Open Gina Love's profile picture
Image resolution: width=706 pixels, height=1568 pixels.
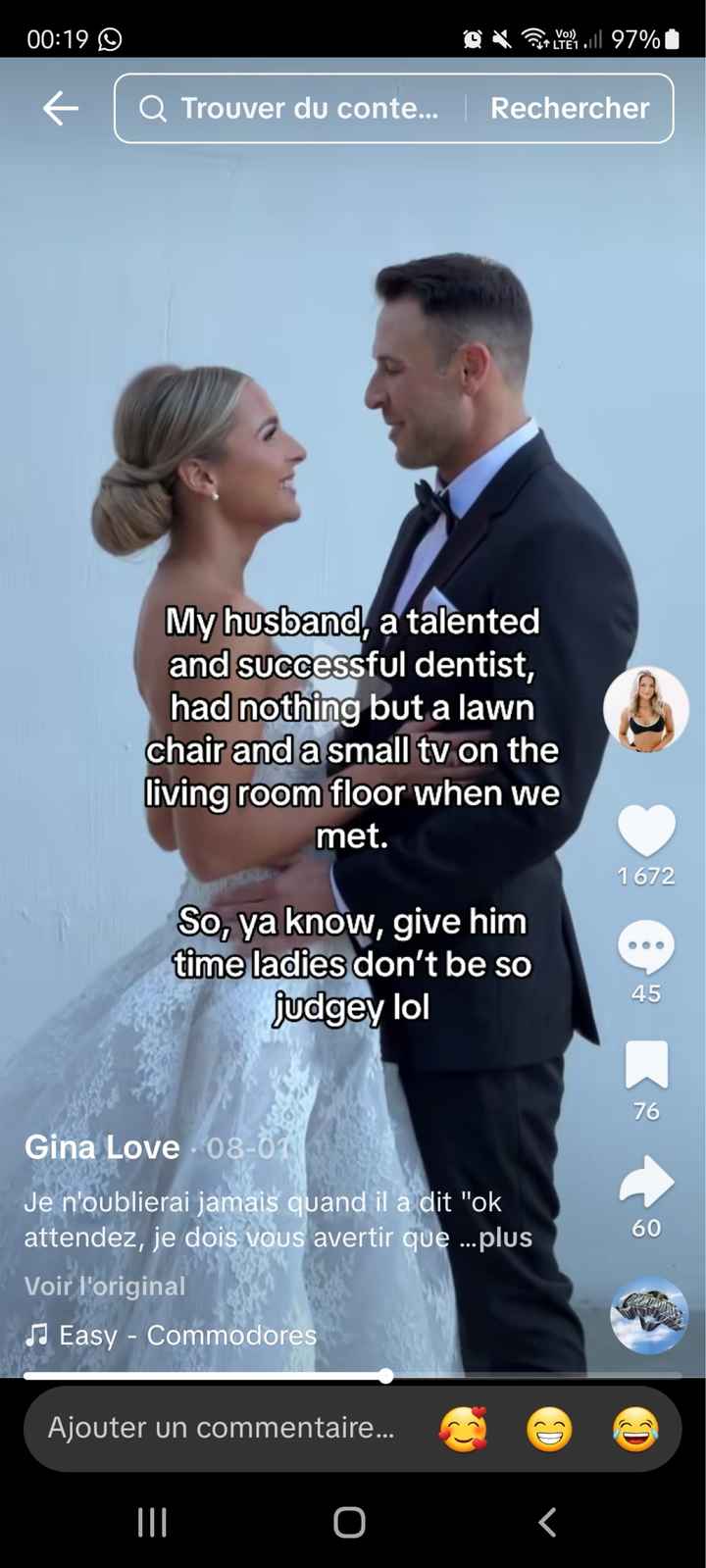(x=645, y=709)
